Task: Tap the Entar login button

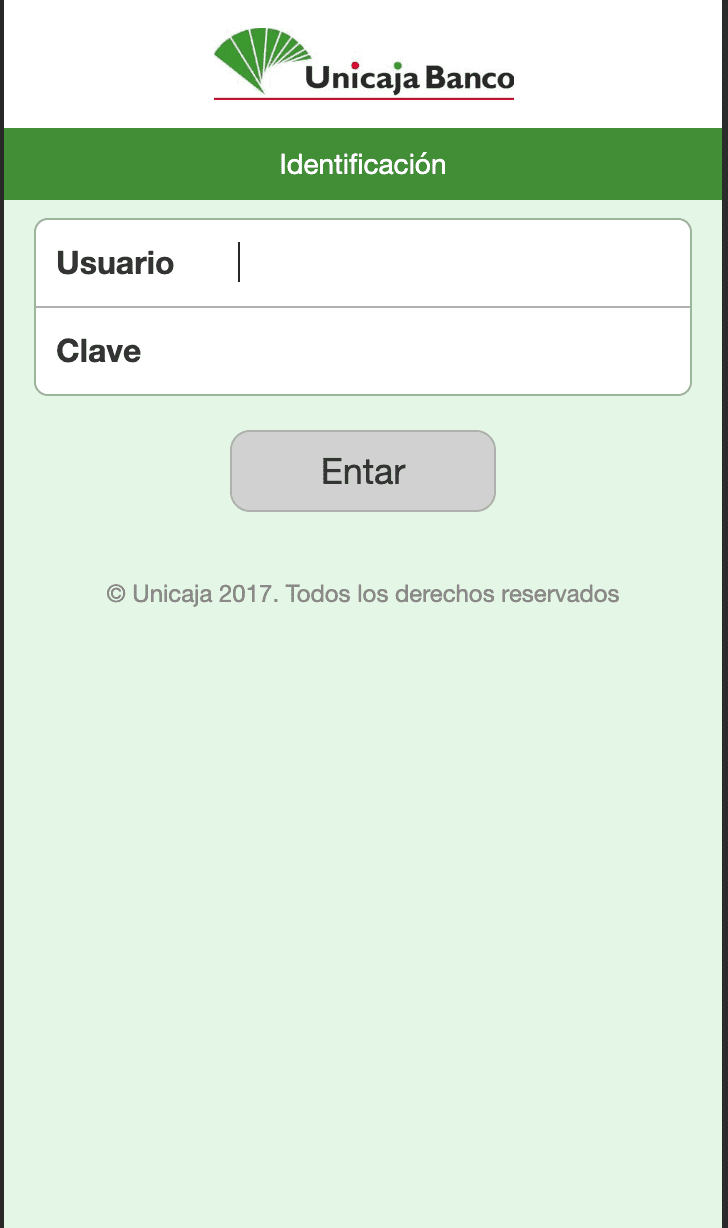Action: pos(363,471)
